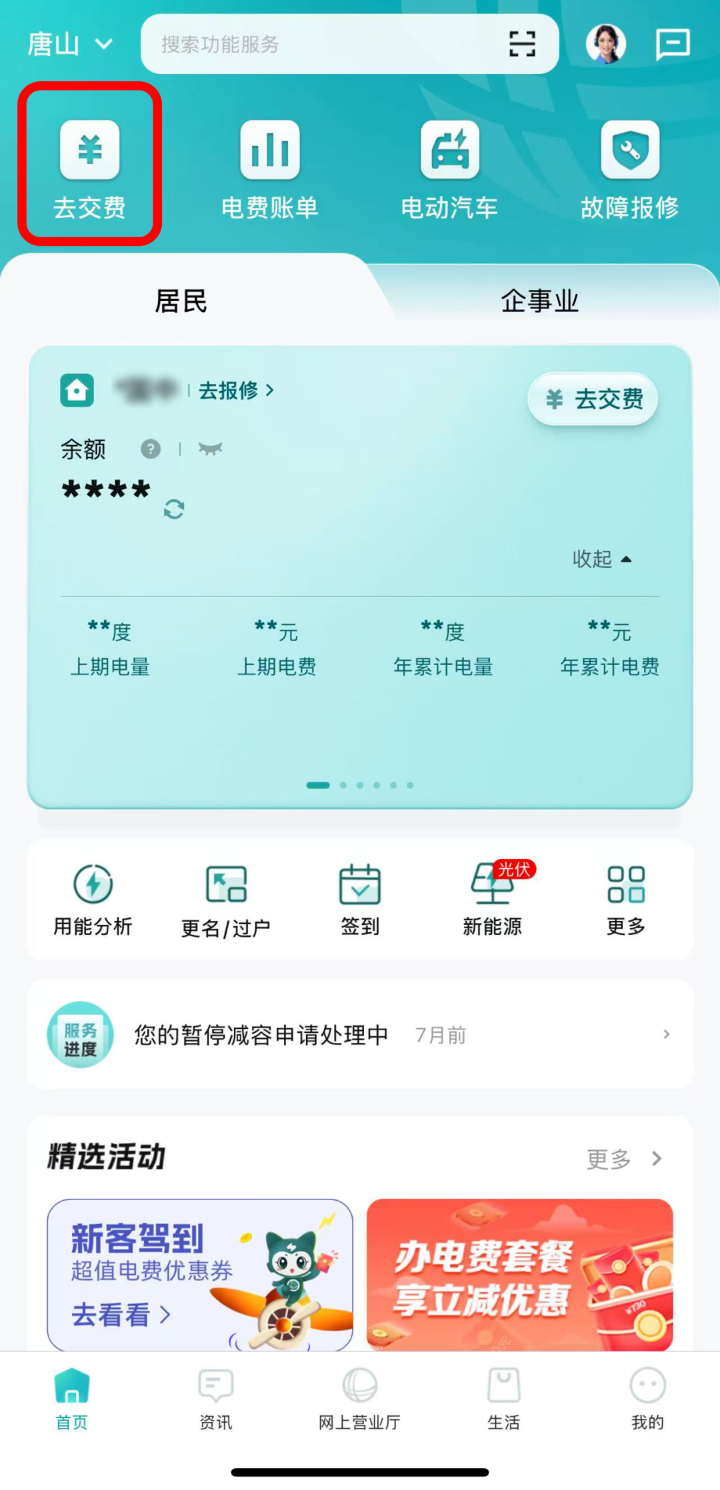Open 签到 check-in
Screen dimensions: 720x1490
click(360, 900)
